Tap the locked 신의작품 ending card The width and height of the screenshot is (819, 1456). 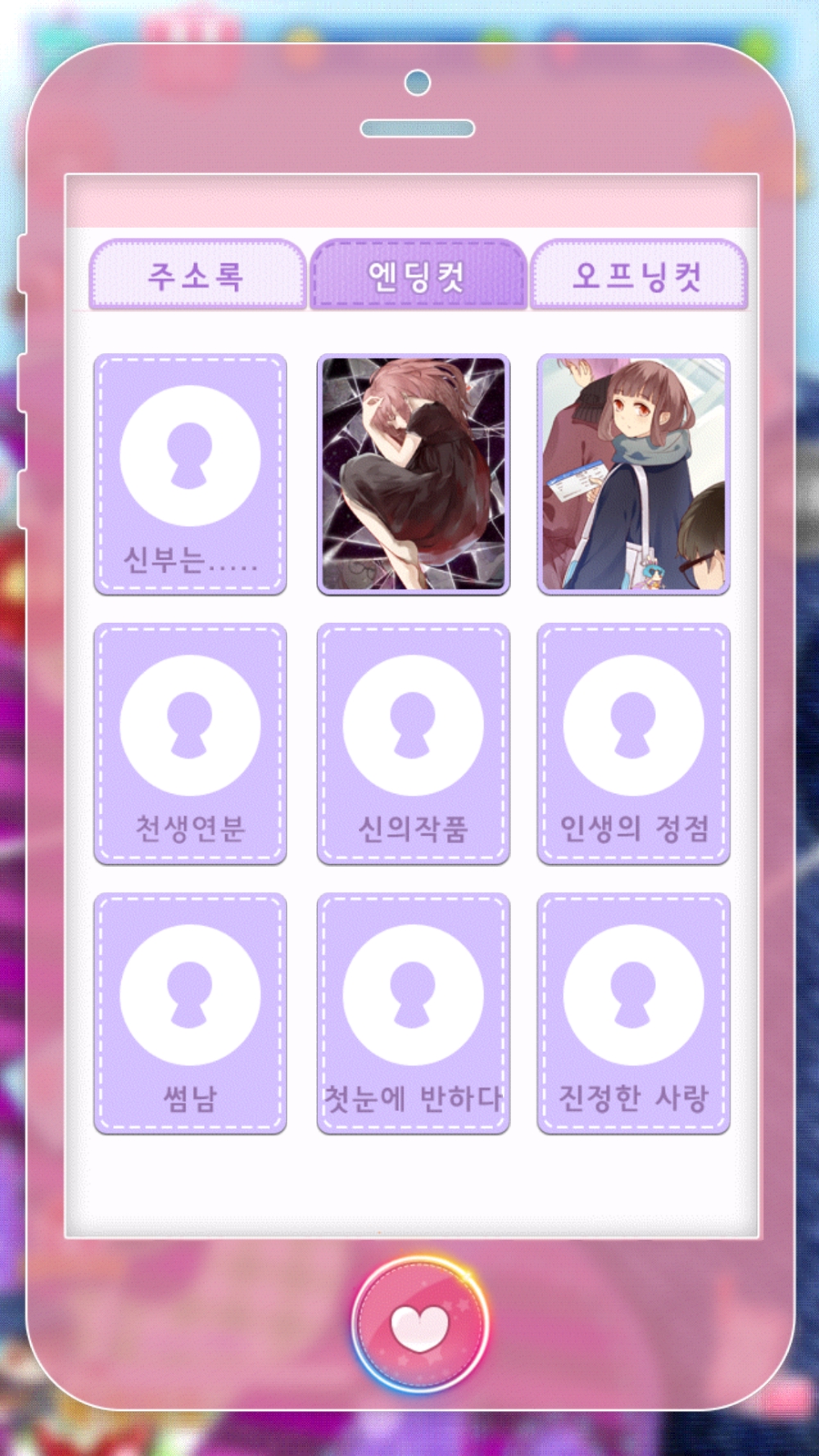point(413,743)
